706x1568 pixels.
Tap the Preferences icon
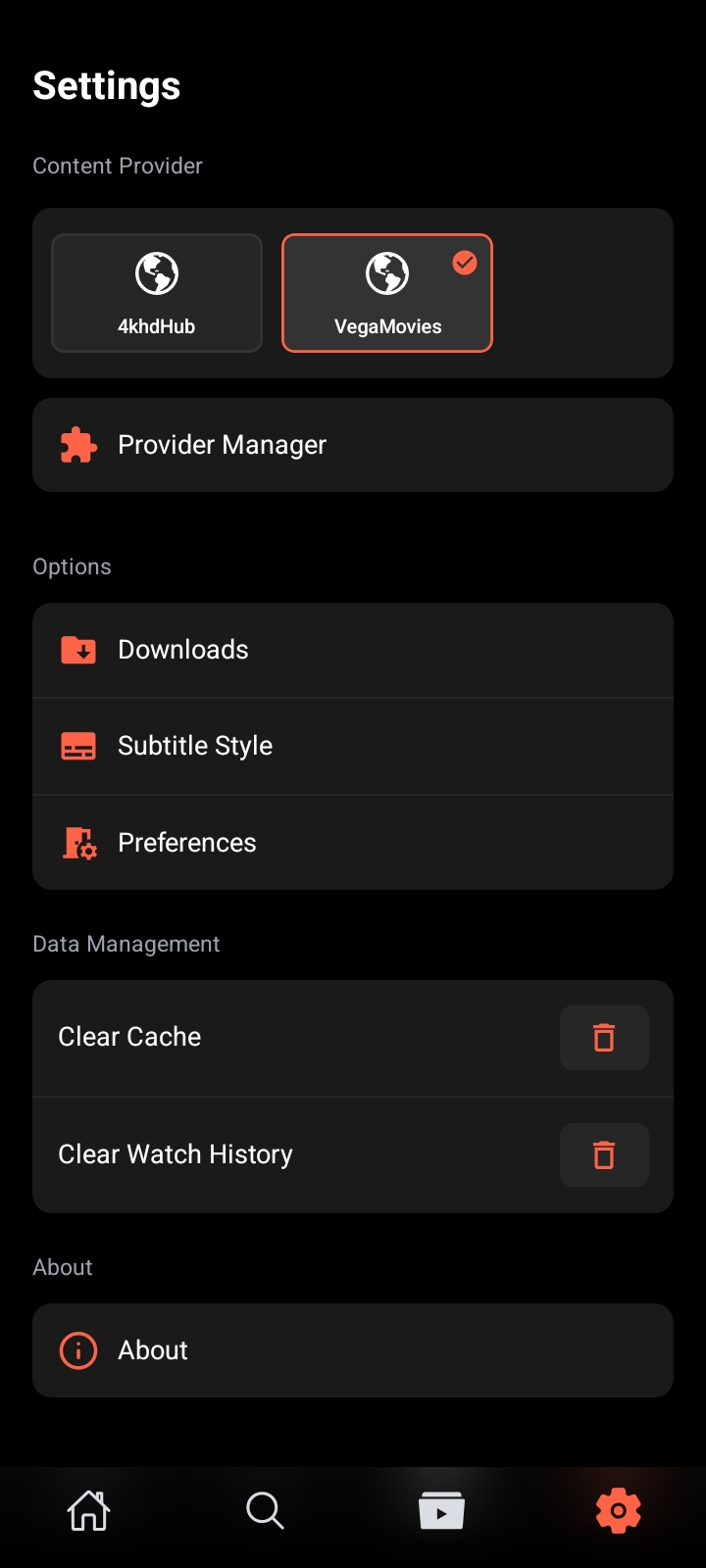tap(79, 842)
